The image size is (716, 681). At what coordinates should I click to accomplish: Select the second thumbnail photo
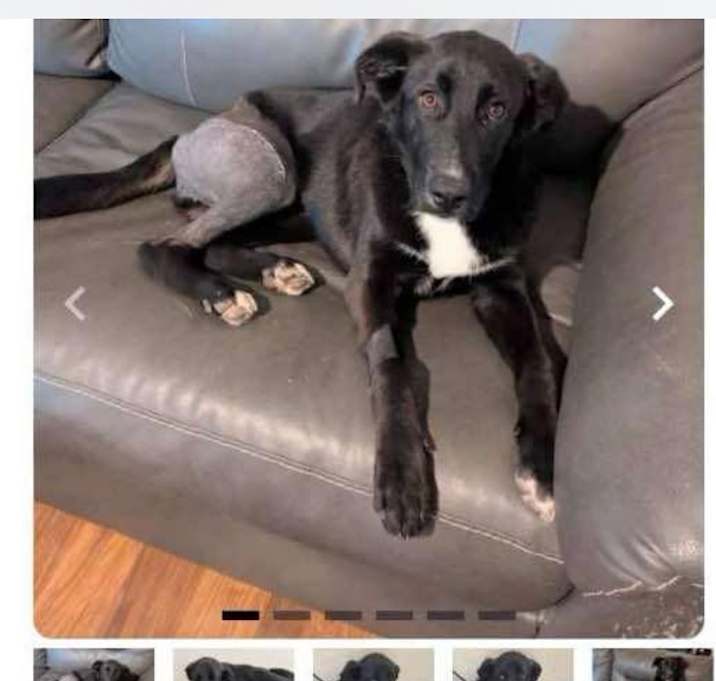pyautogui.click(x=234, y=666)
